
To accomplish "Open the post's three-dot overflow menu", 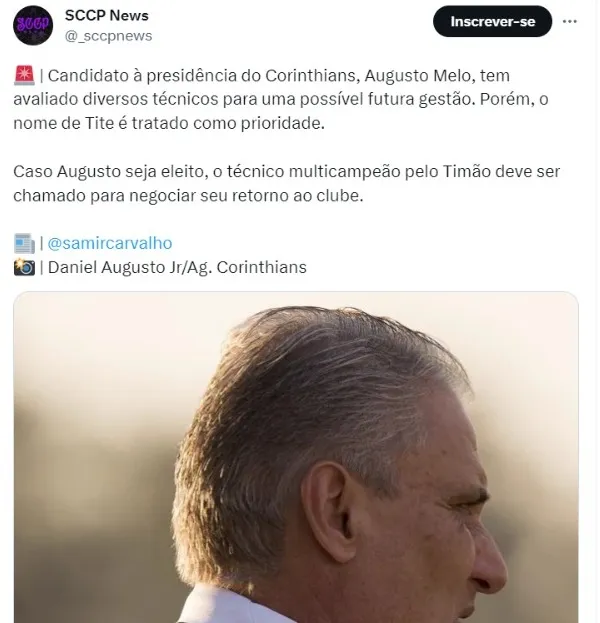I will click(x=570, y=22).
